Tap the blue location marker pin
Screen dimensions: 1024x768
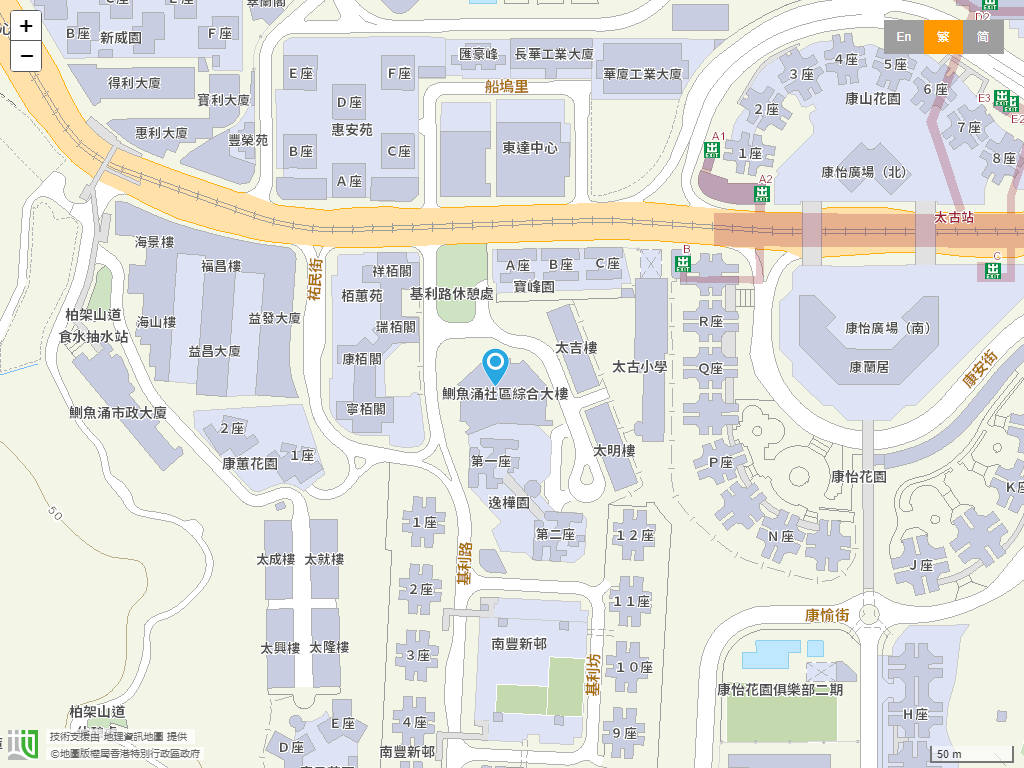(495, 366)
